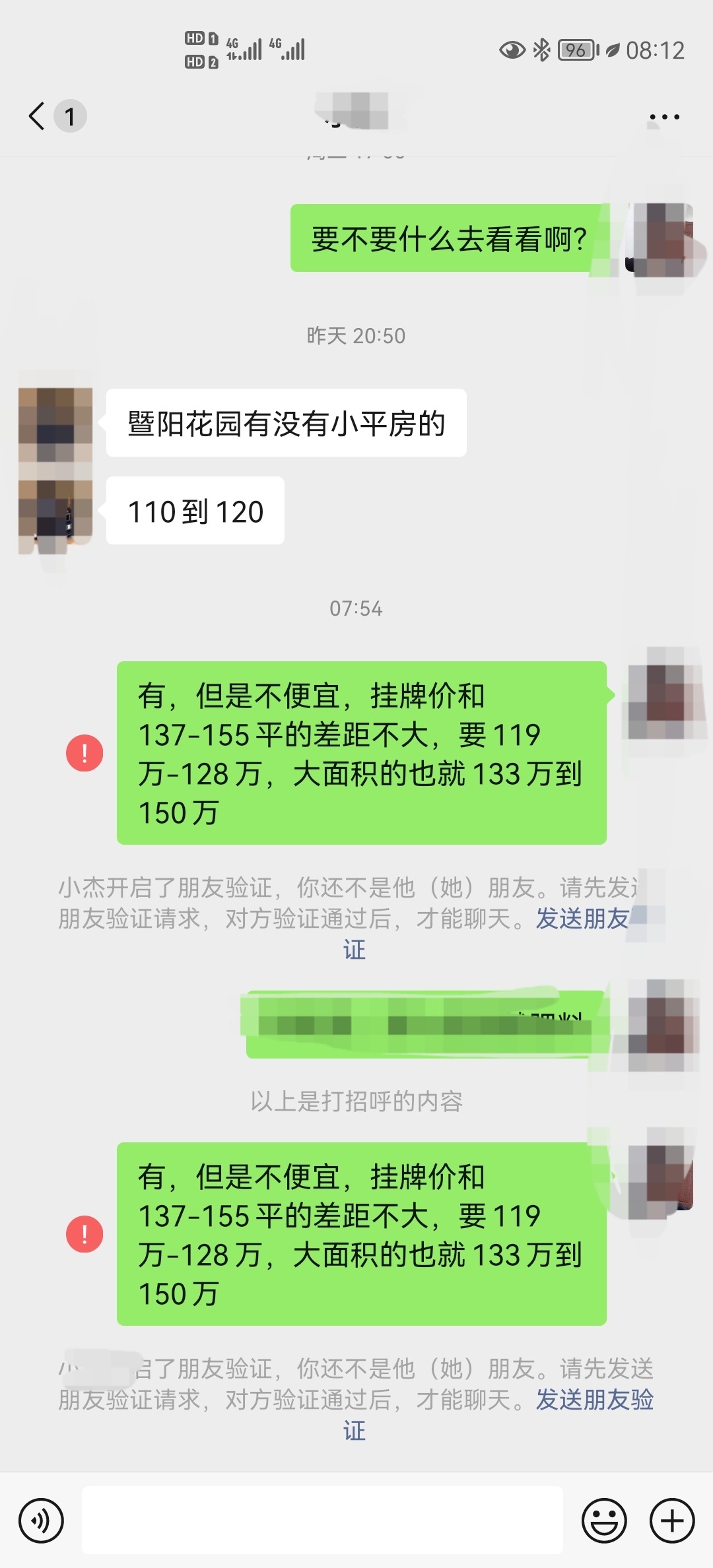Resend the first failed message via red icon

85,753
